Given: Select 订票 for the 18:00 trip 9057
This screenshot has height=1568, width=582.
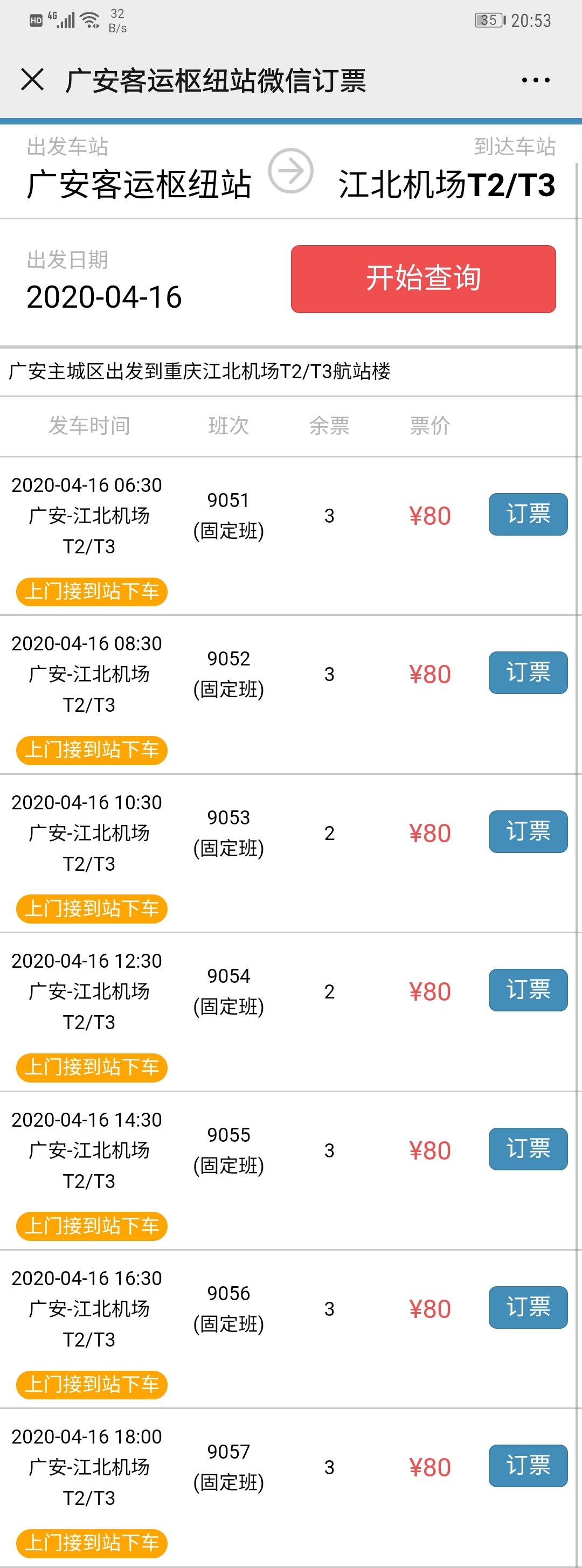Looking at the screenshot, I should click(x=527, y=1466).
